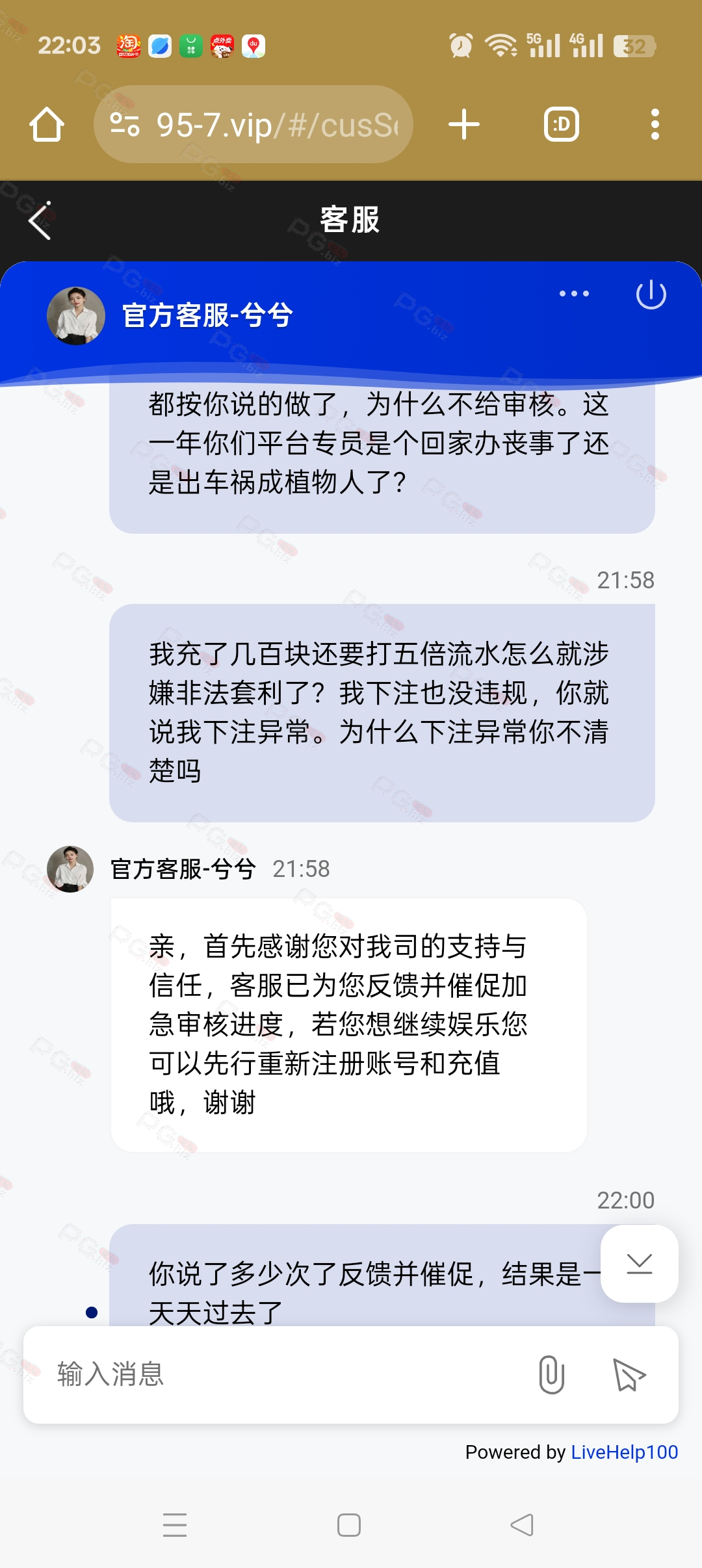Image resolution: width=702 pixels, height=1568 pixels.
Task: Go back from the 客服 page
Action: (x=40, y=220)
